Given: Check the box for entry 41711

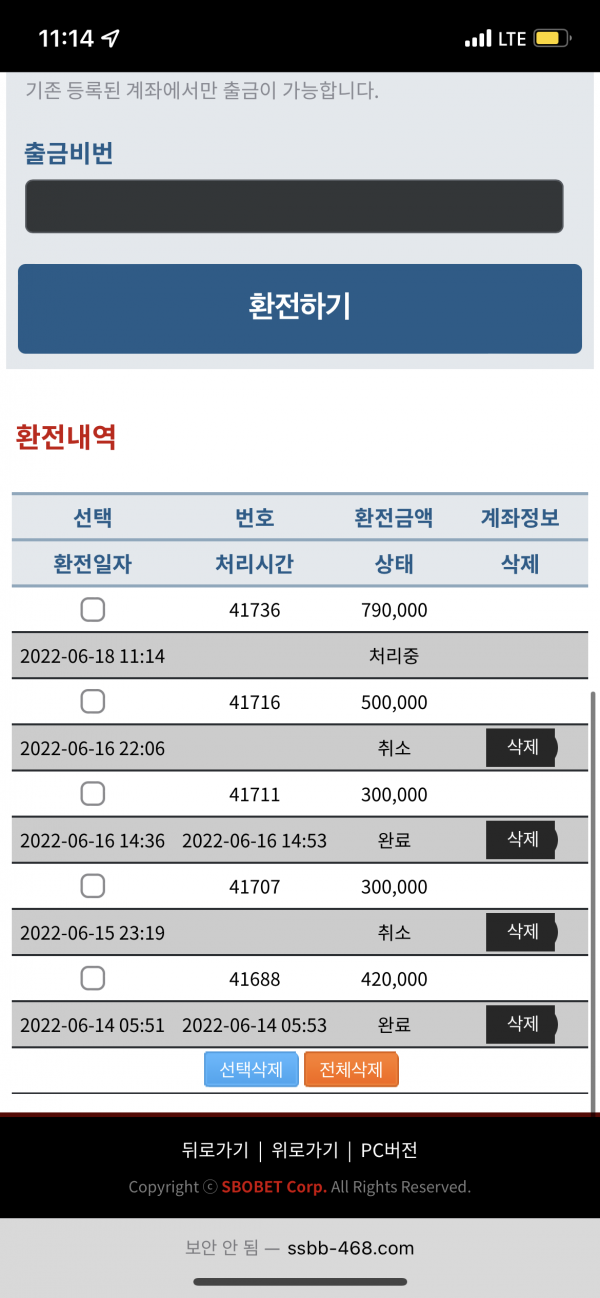Looking at the screenshot, I should click(92, 794).
